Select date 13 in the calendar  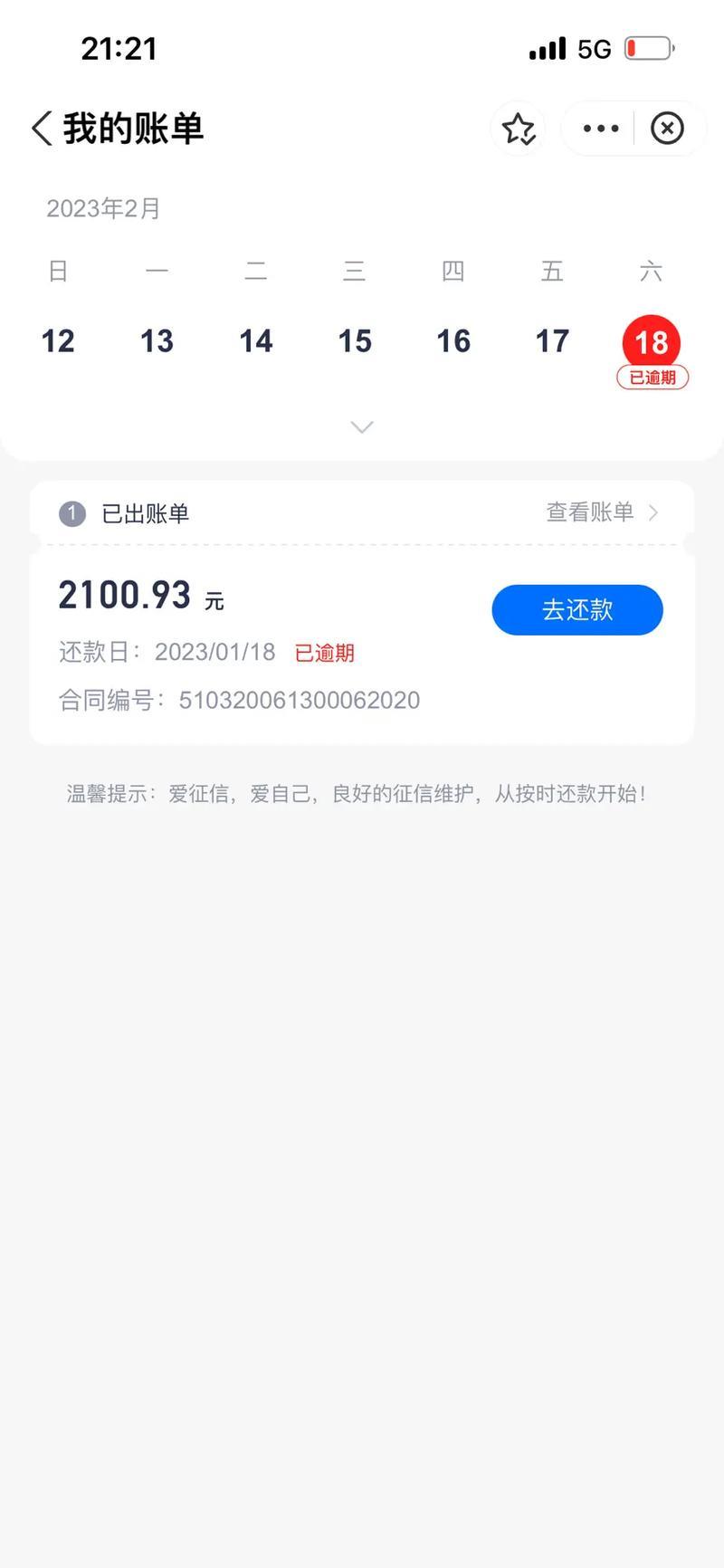(x=157, y=341)
